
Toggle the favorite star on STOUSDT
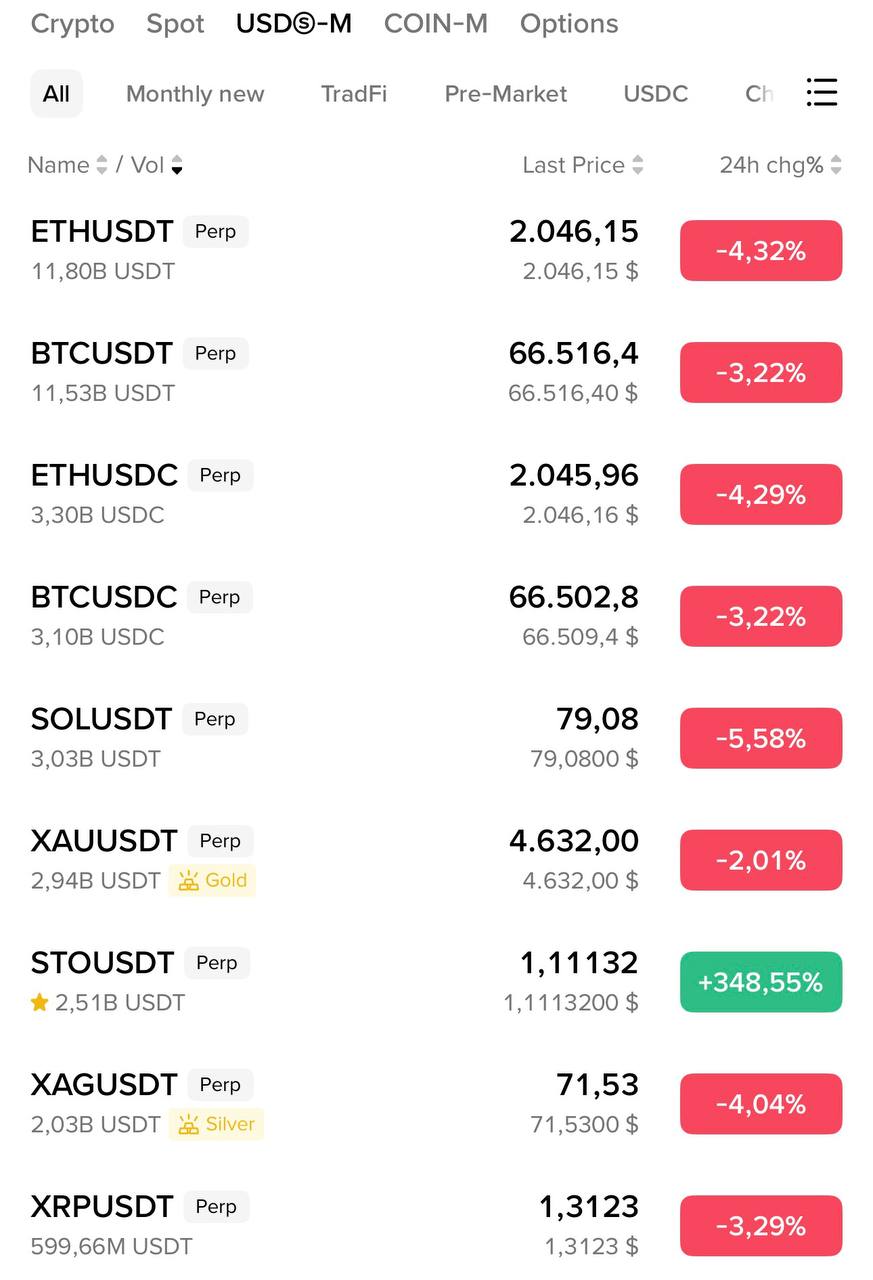coord(39,1002)
